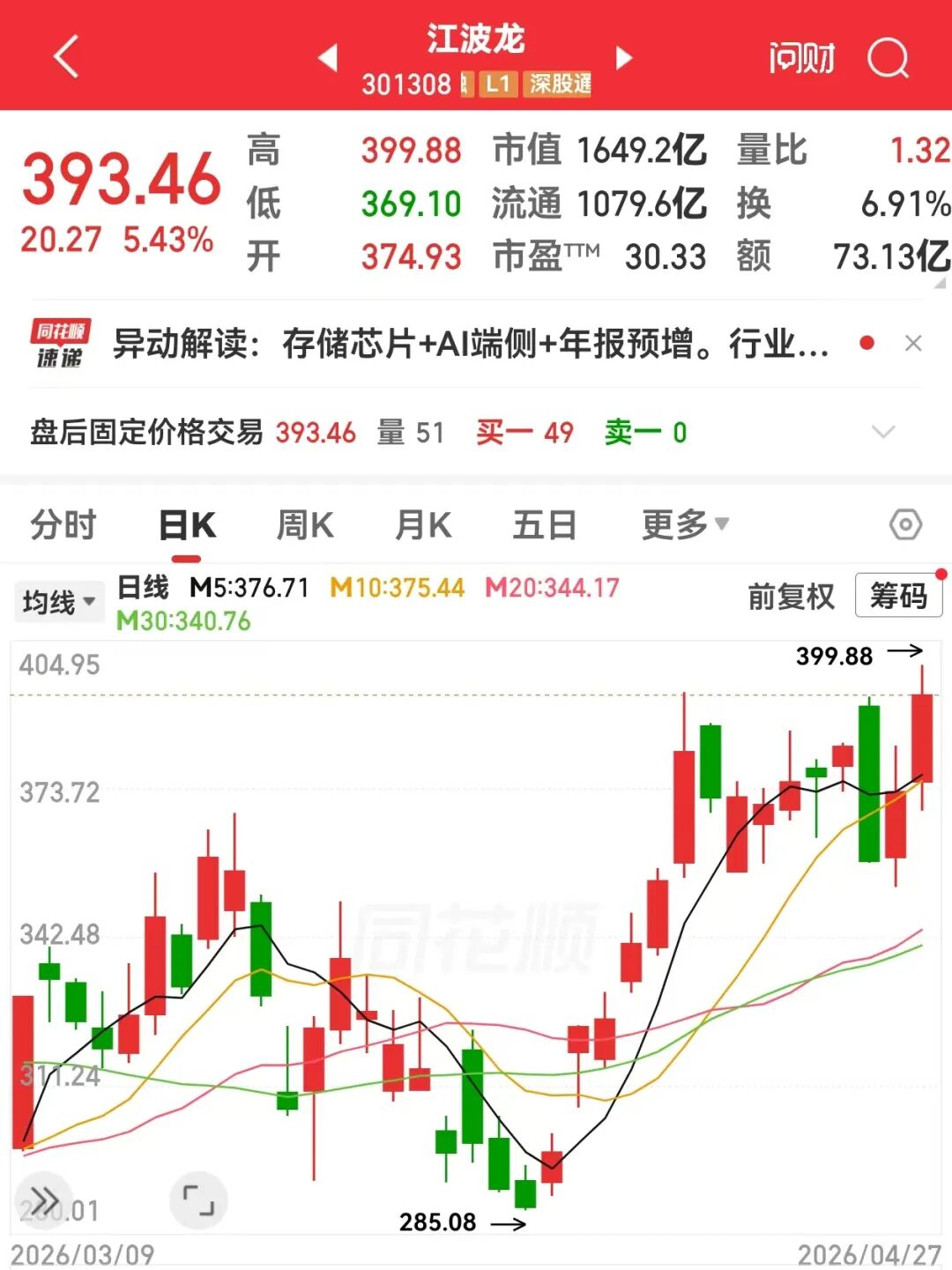Tap the double-arrow chart scroll button
The width and height of the screenshot is (952, 1270).
pyautogui.click(x=44, y=1199)
